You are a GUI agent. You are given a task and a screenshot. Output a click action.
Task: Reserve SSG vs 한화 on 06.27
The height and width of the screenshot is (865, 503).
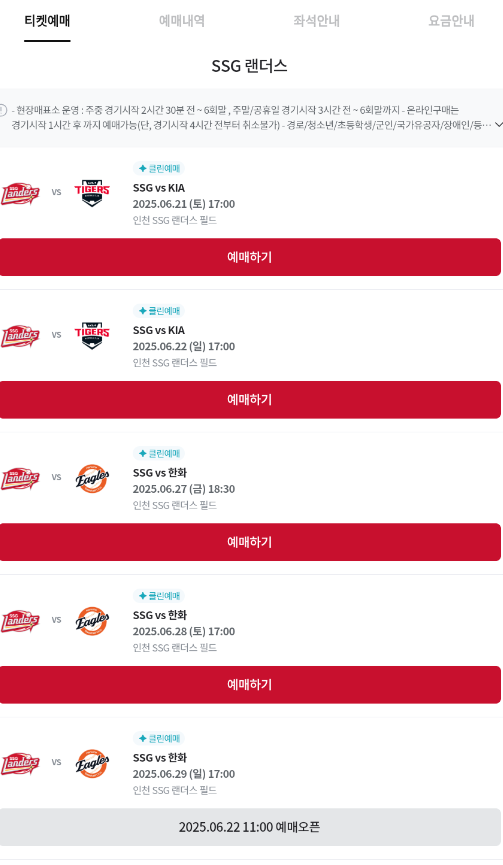250,542
